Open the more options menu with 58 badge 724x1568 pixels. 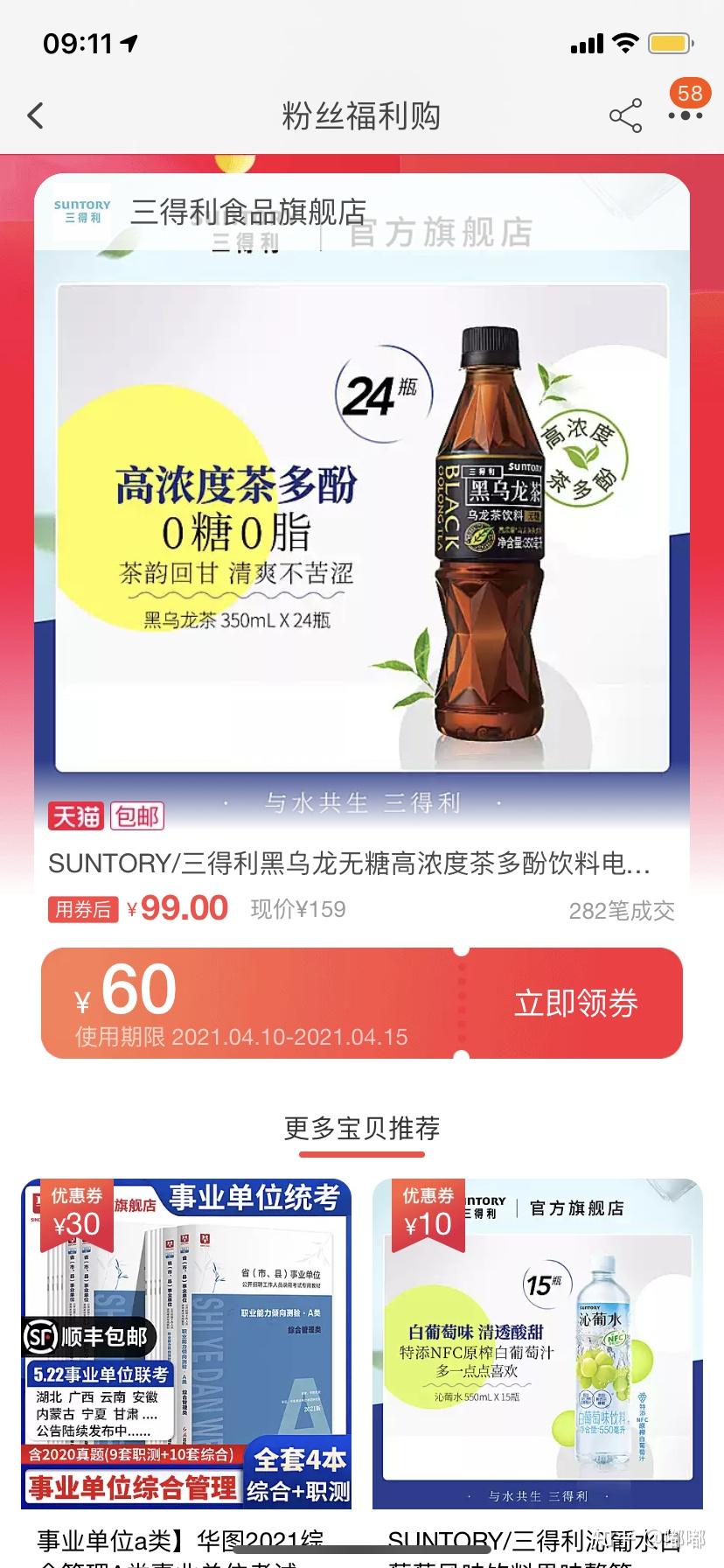click(x=685, y=115)
